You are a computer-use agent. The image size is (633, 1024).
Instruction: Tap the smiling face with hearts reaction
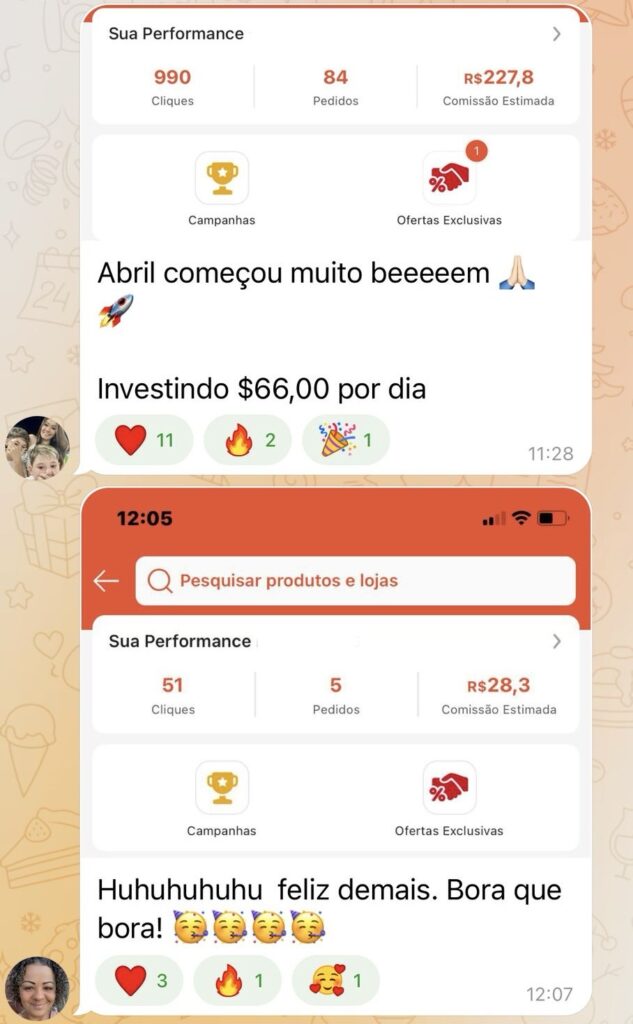tap(336, 981)
